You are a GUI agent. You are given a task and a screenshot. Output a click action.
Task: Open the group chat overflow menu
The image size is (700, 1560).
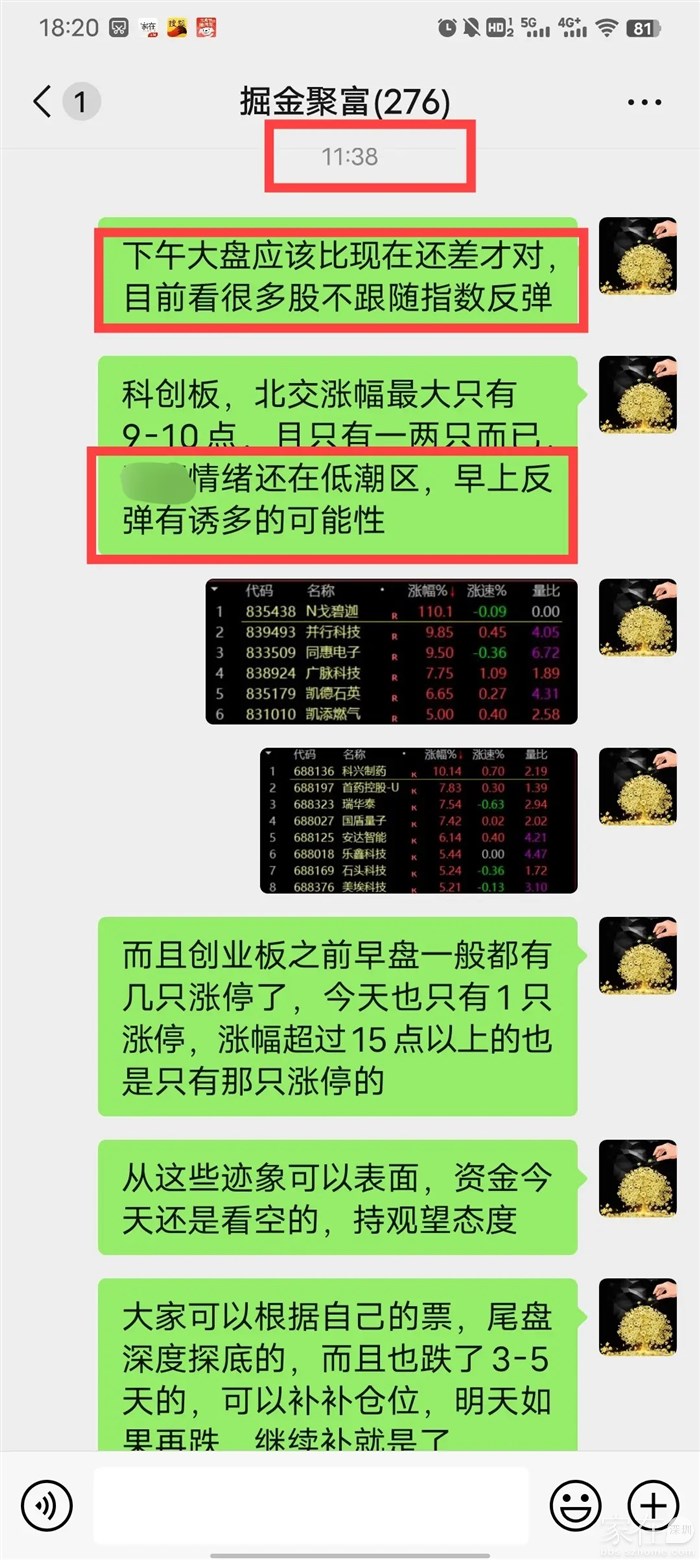[645, 102]
